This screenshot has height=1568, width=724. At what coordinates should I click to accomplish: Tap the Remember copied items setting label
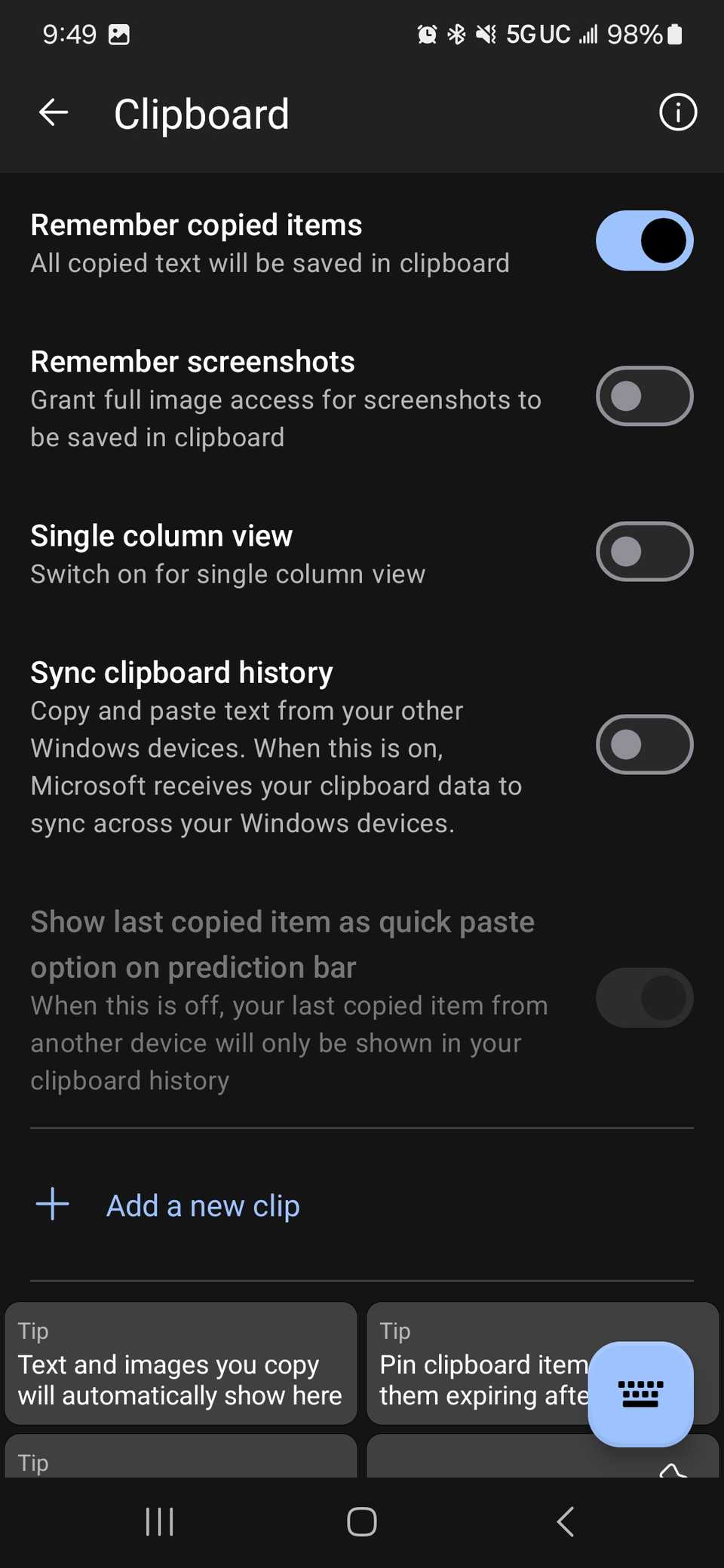[196, 224]
